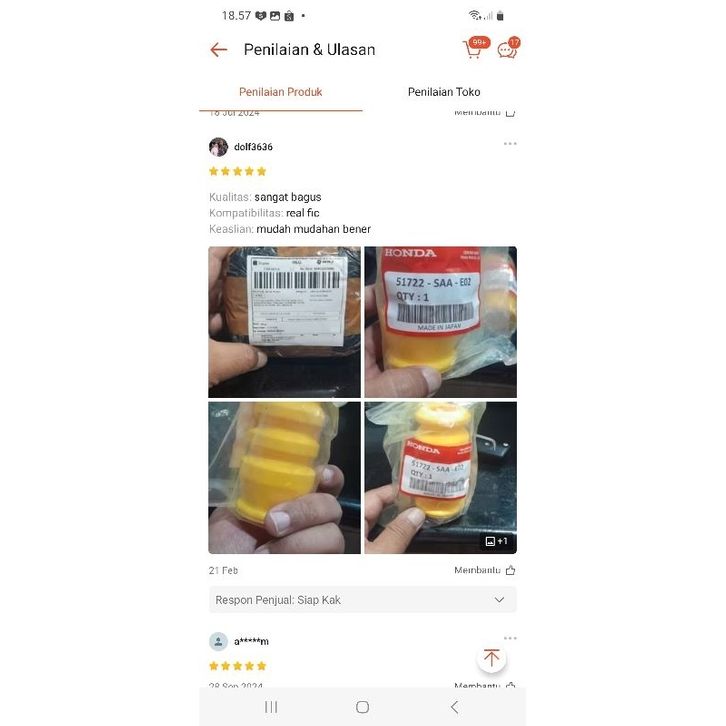The width and height of the screenshot is (726, 726).
Task: Open the overflow menu on a*****m's review
Action: click(510, 638)
